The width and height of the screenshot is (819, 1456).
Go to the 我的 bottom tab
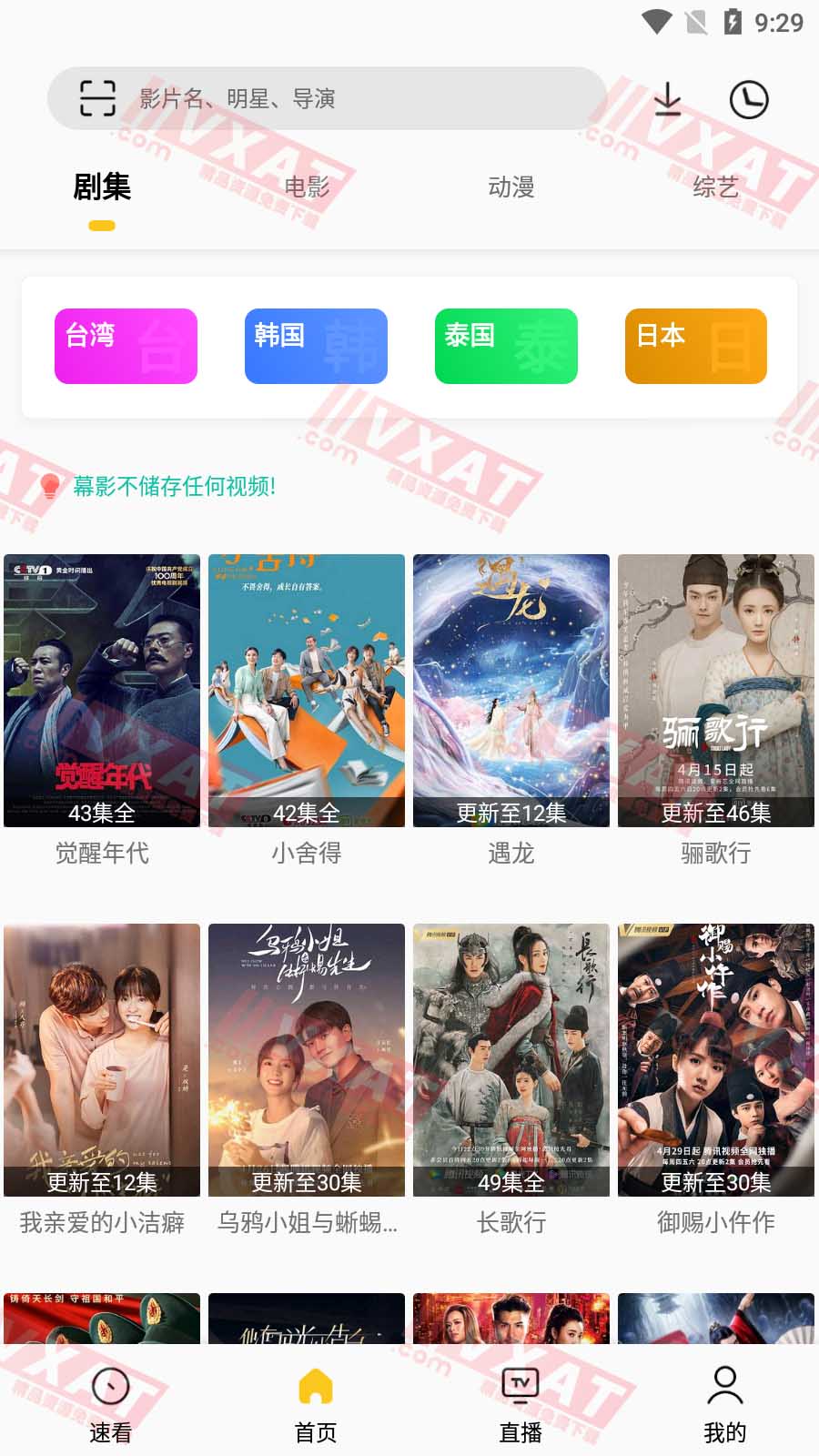(724, 1404)
